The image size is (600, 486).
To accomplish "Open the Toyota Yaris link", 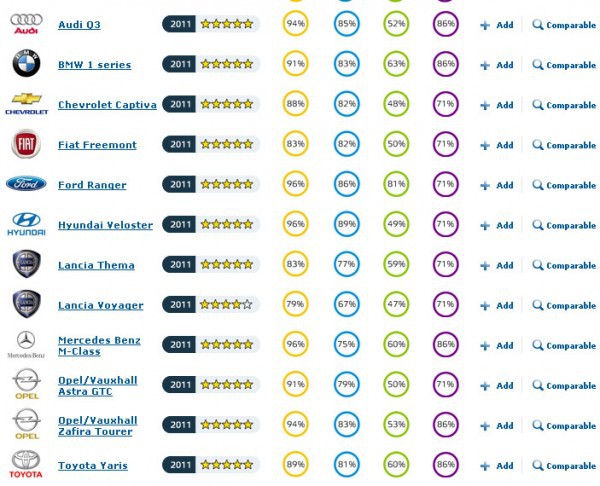I will click(x=92, y=466).
